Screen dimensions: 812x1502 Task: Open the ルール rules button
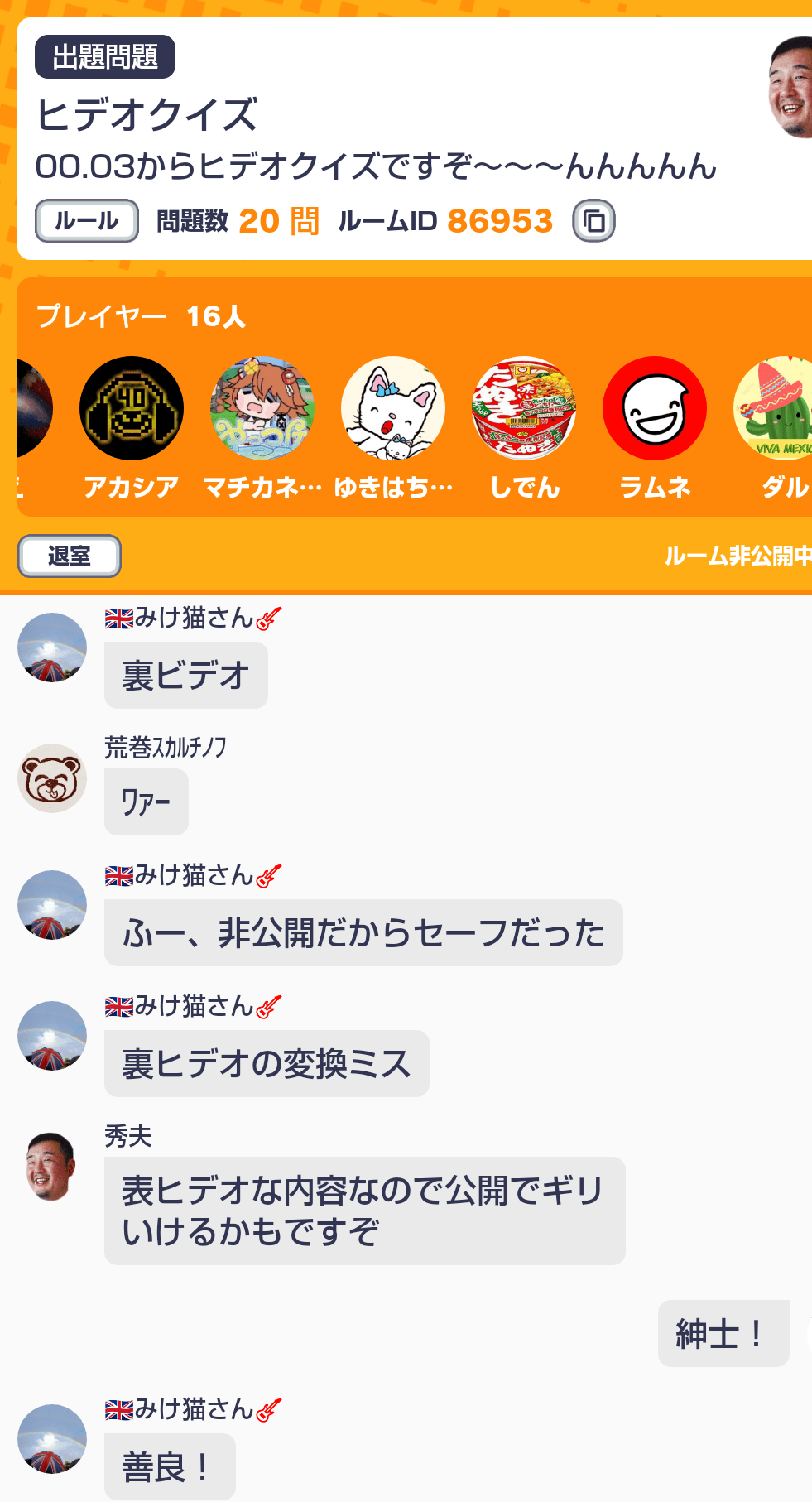point(86,221)
